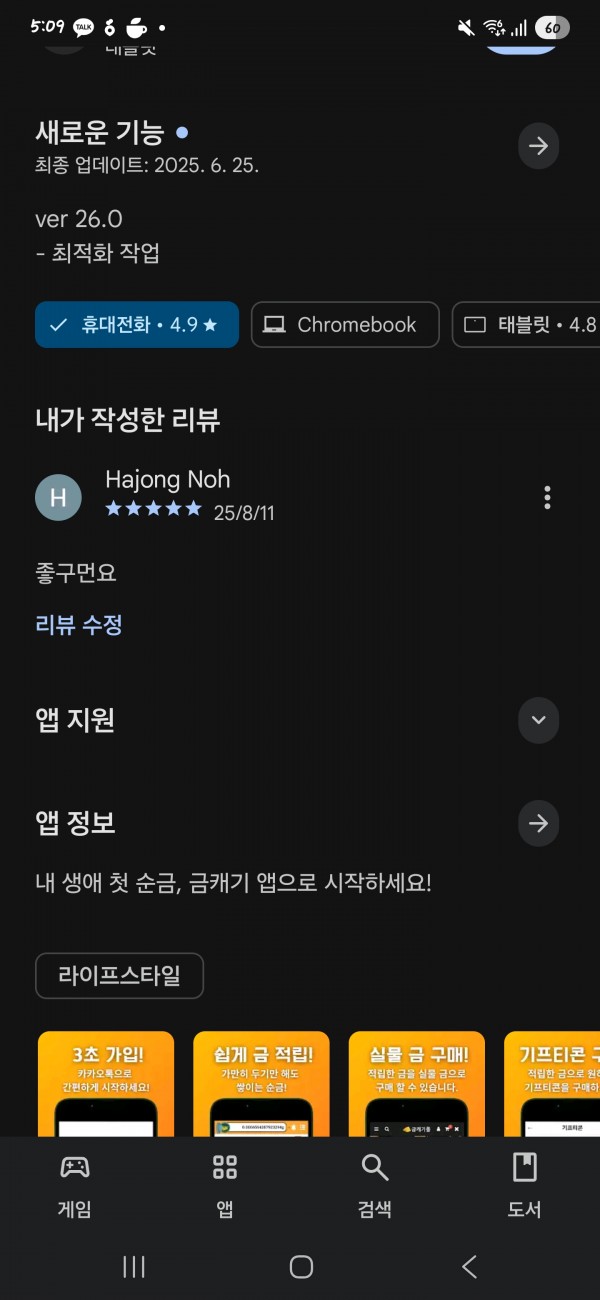Switch to the 앱 tab
Viewport: 600px width, 1300px height.
tap(225, 1186)
